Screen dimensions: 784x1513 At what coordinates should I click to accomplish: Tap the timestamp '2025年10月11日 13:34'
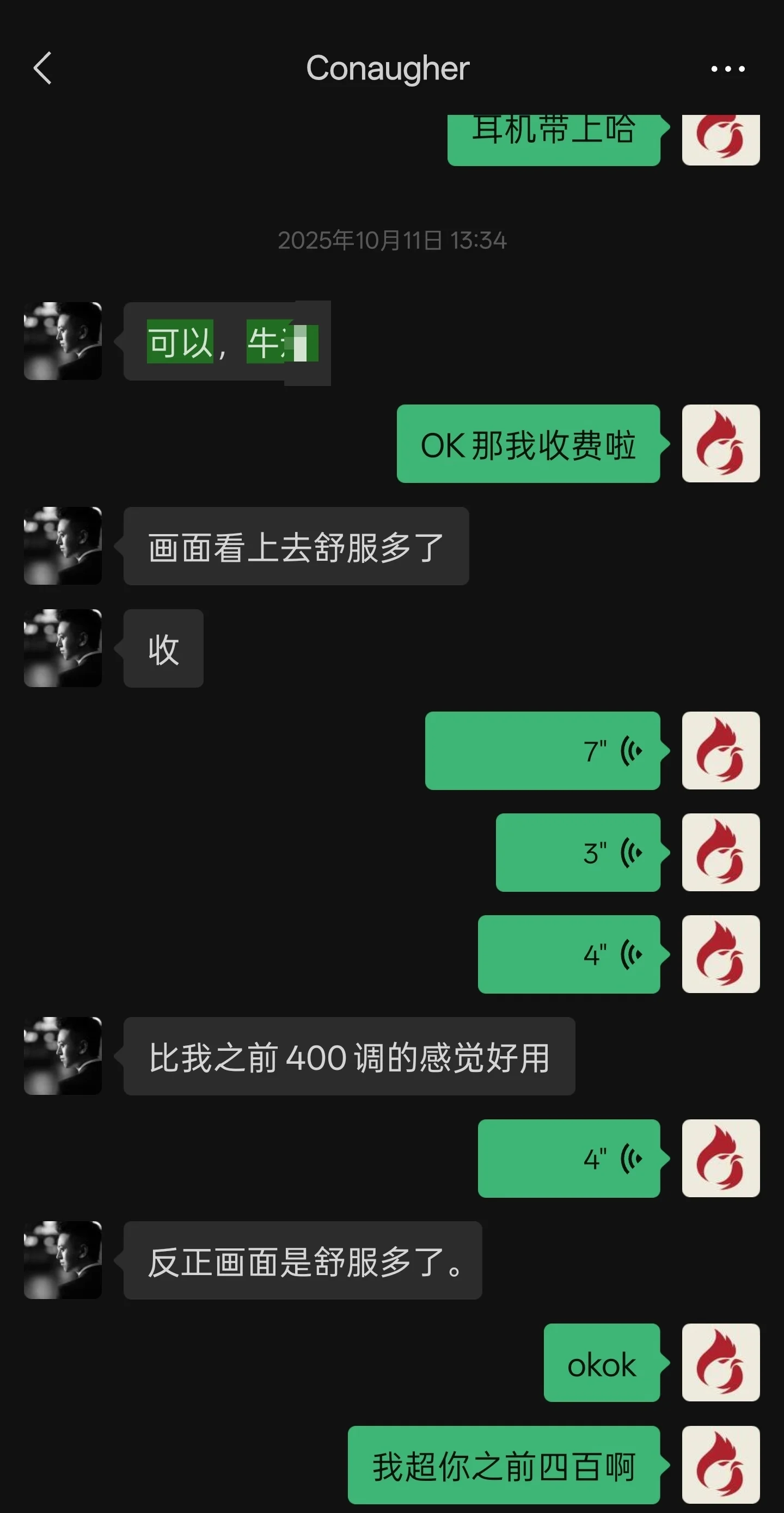391,240
